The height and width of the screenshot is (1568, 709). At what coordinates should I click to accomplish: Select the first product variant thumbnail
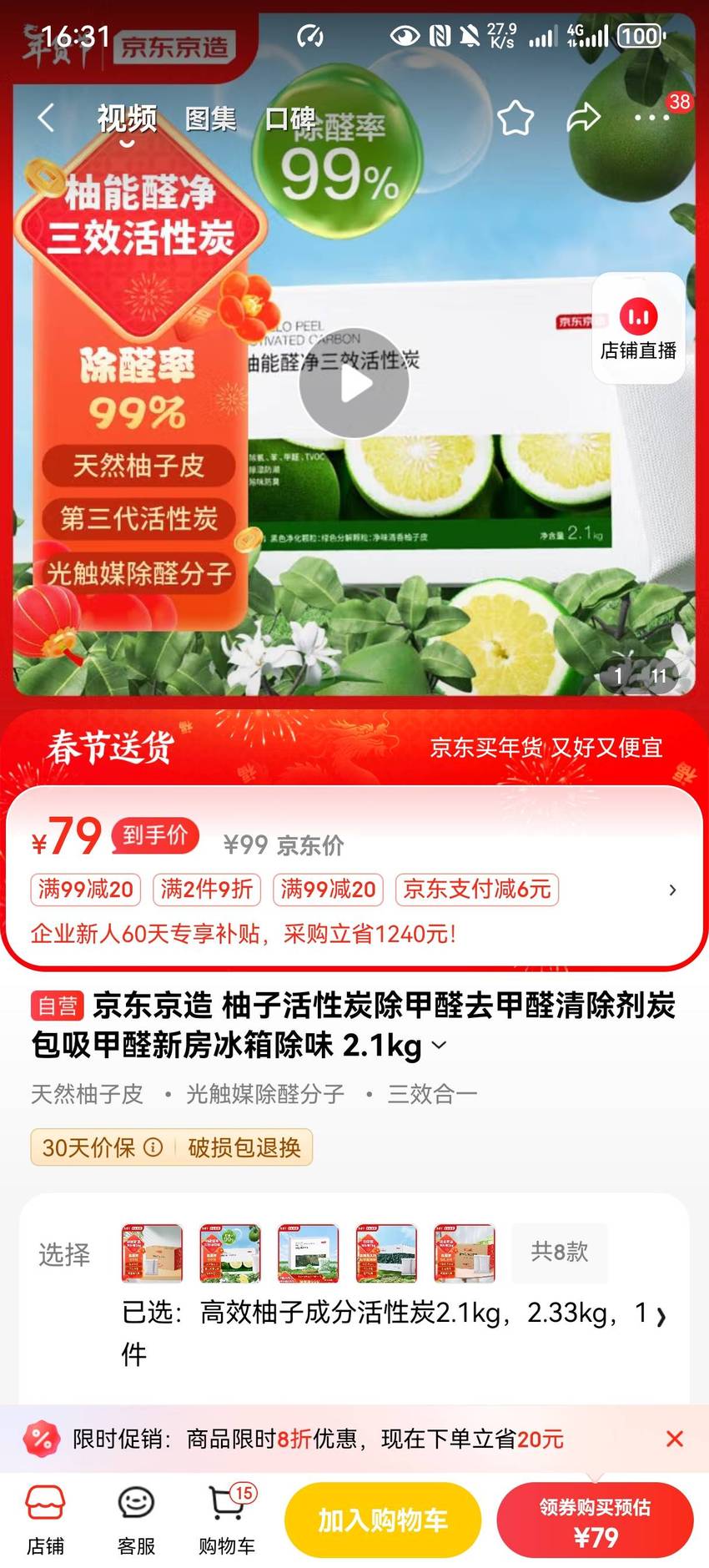[152, 1253]
